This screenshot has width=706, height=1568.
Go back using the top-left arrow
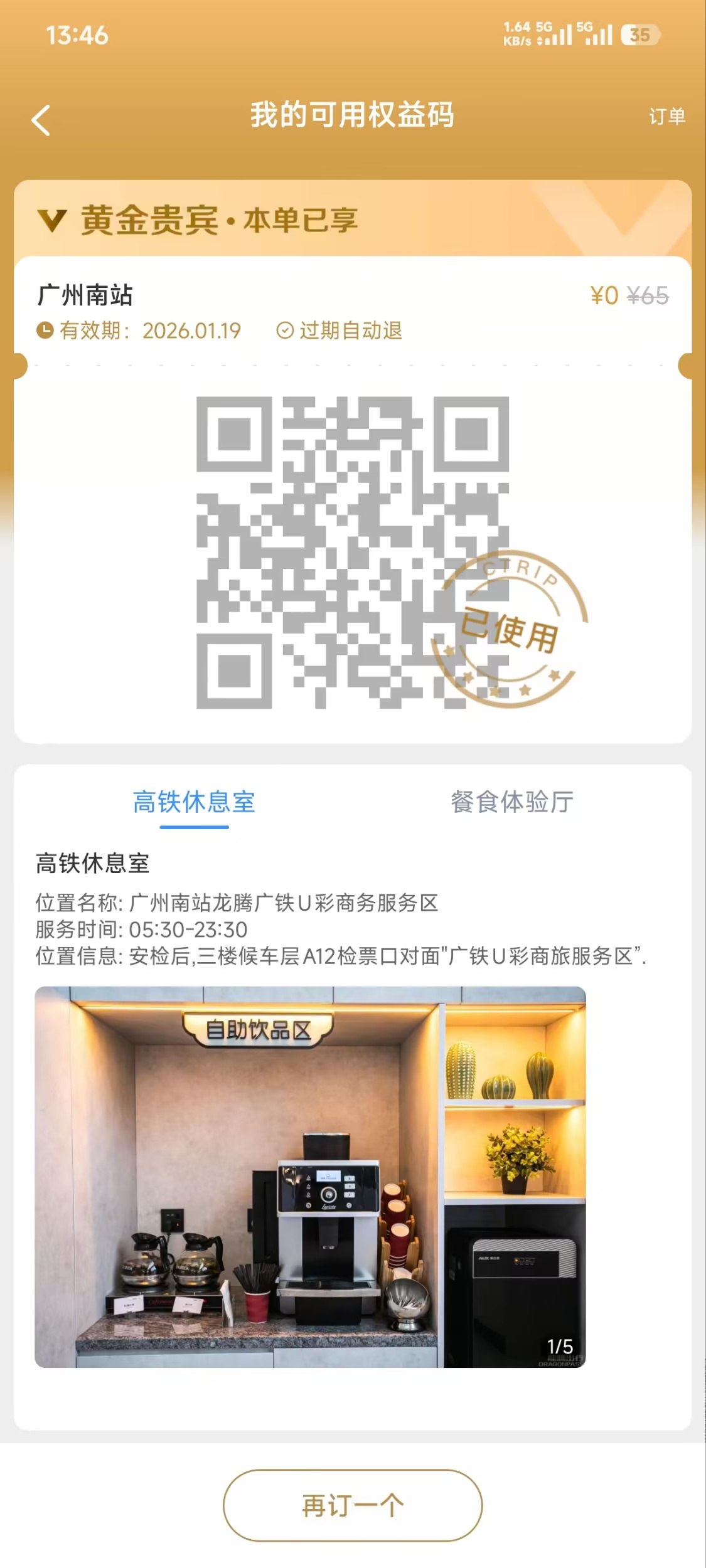(41, 120)
